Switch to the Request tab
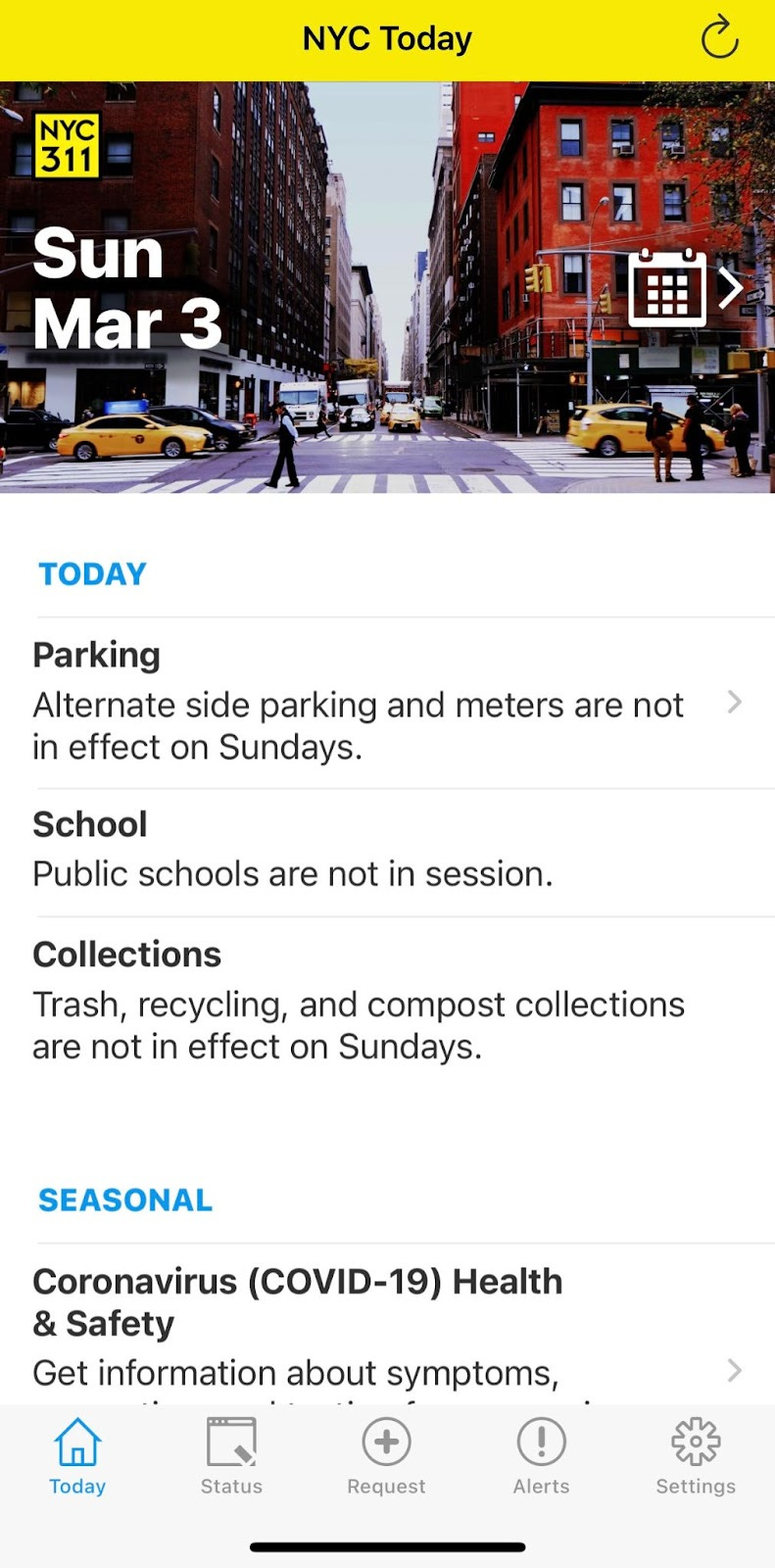 [386, 1456]
